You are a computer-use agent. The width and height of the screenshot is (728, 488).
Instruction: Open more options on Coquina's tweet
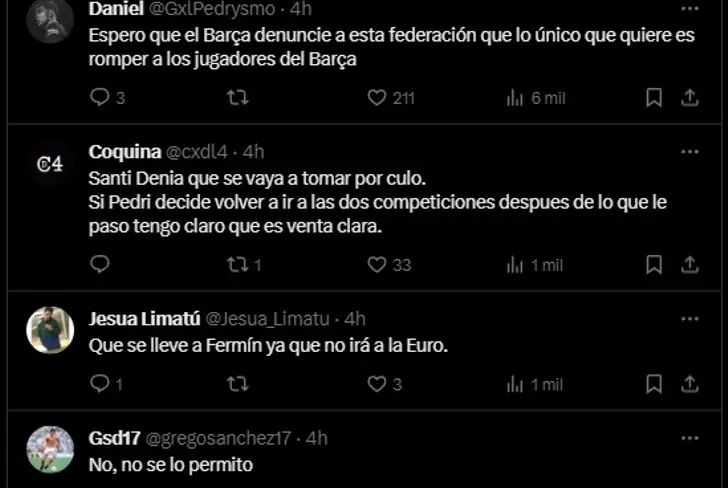pos(689,152)
